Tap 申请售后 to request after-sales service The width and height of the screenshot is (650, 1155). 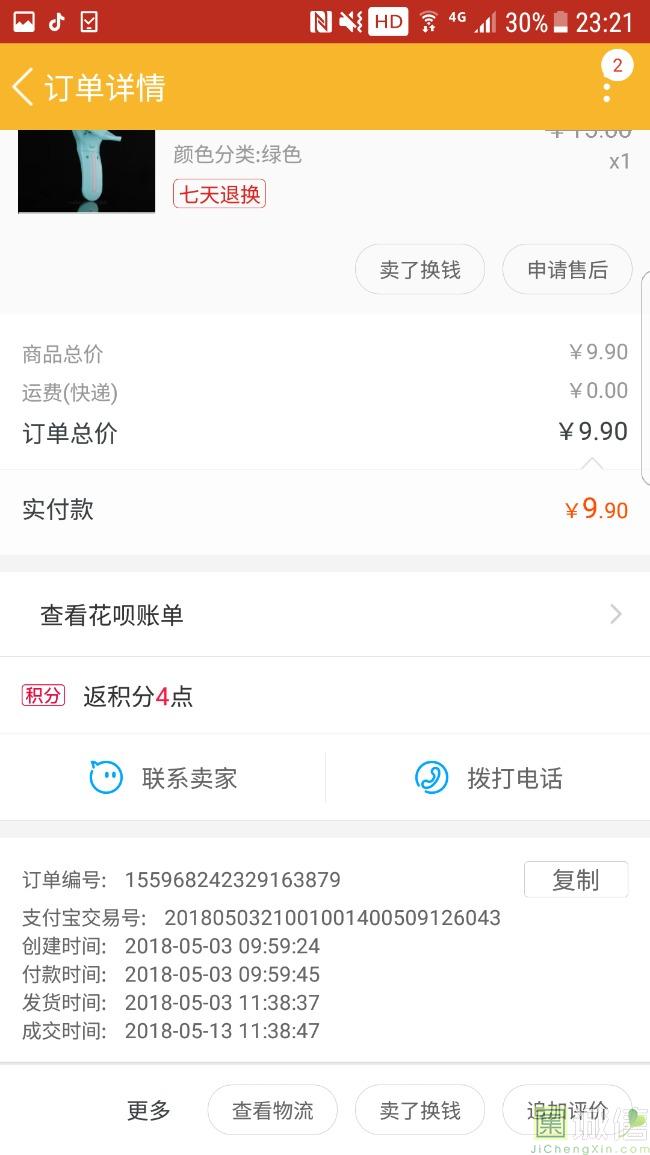tap(567, 270)
